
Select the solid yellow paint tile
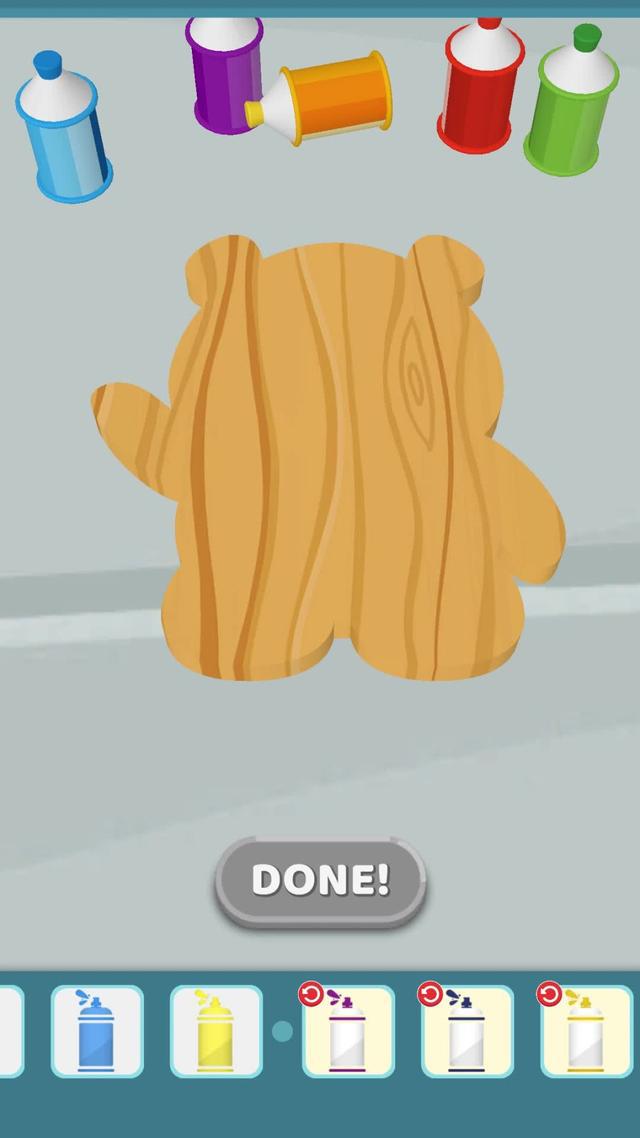215,1031
